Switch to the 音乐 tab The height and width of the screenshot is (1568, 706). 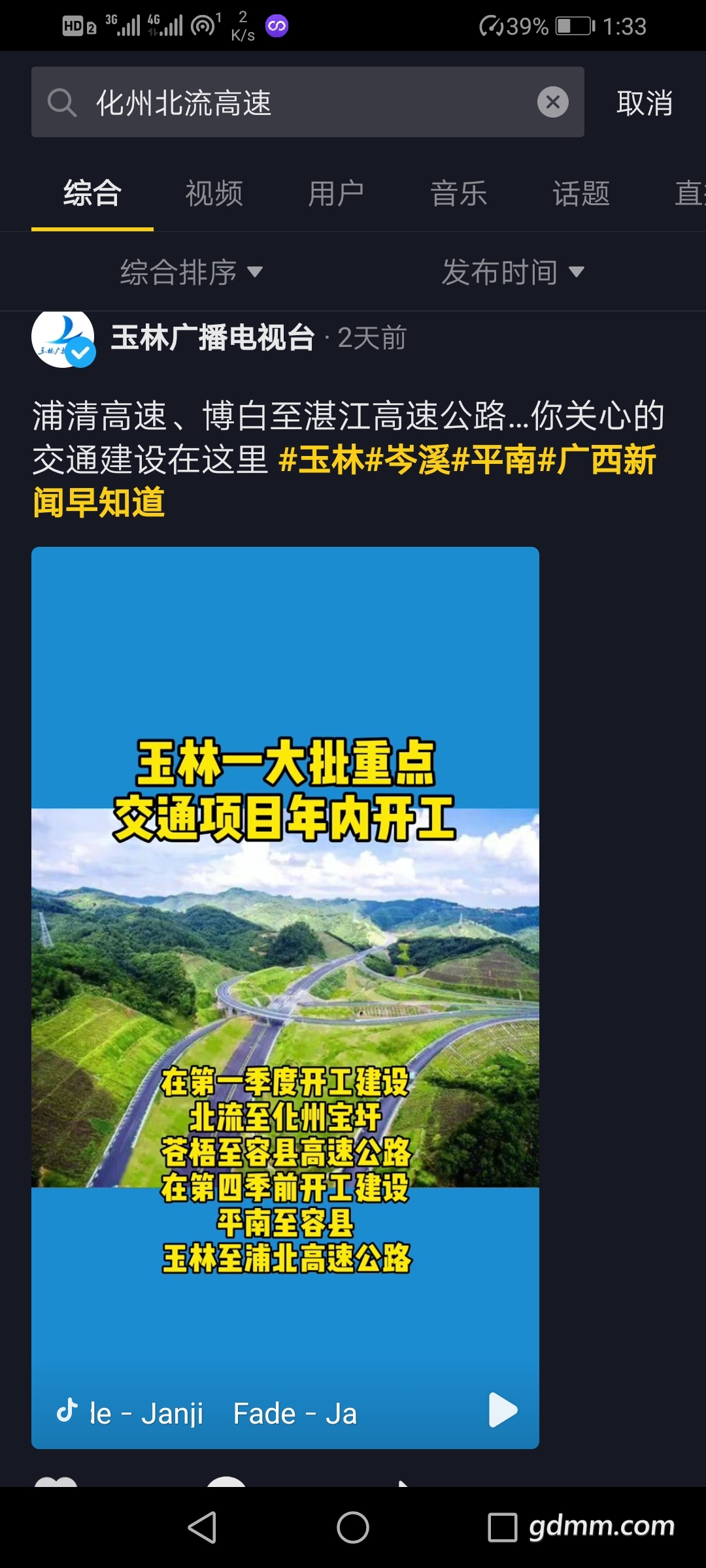click(x=458, y=193)
